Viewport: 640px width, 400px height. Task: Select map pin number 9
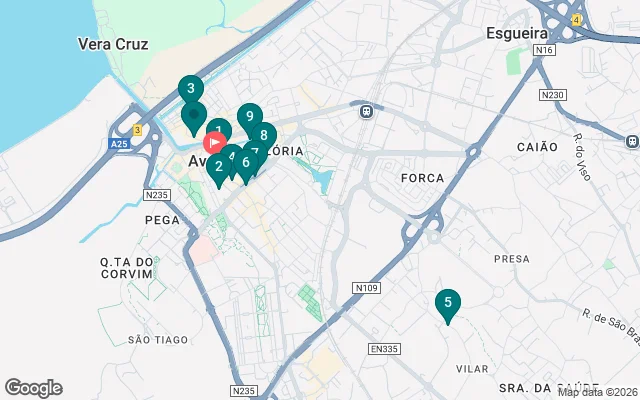point(249,115)
